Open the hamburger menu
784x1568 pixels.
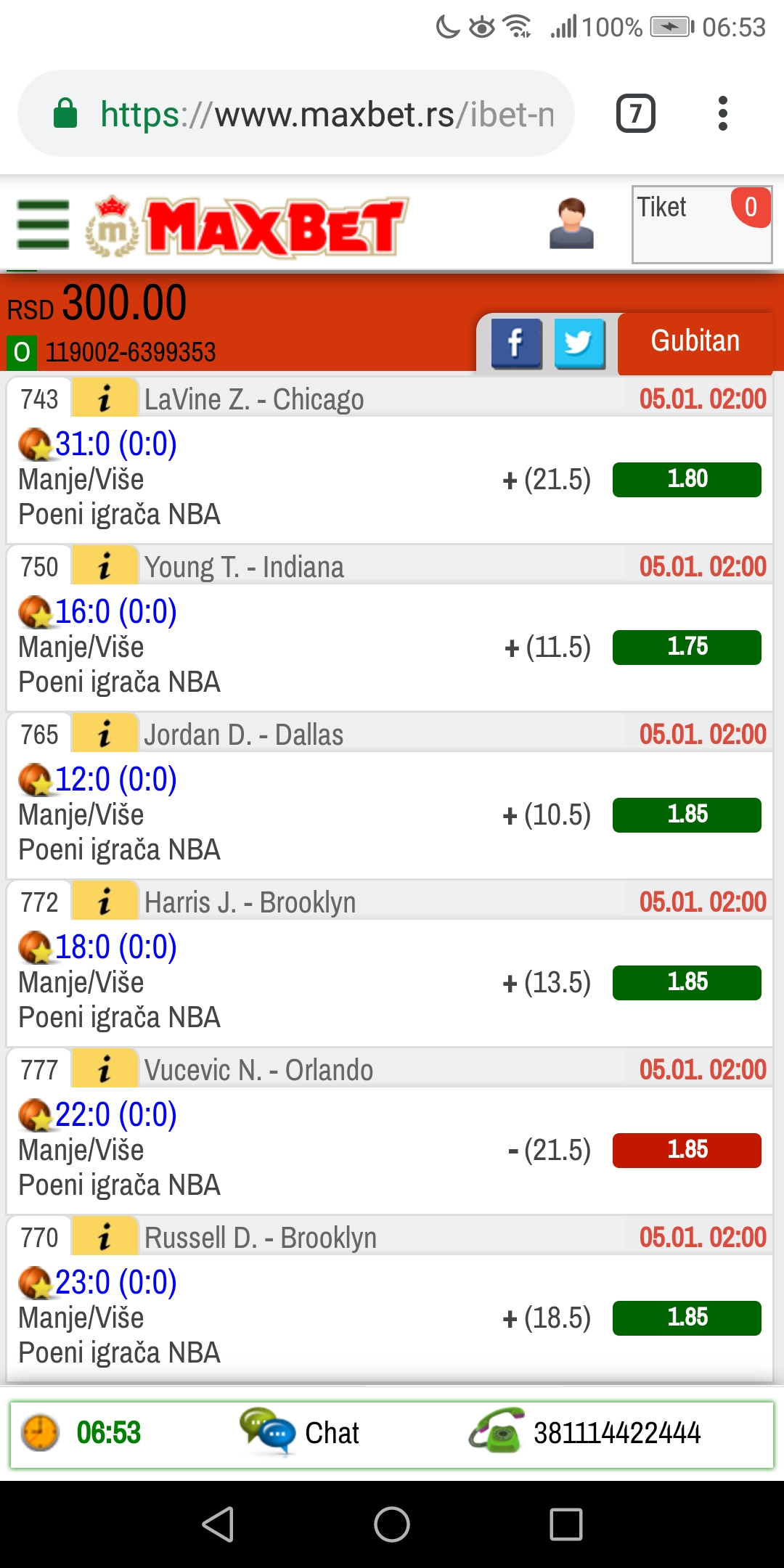[x=43, y=225]
